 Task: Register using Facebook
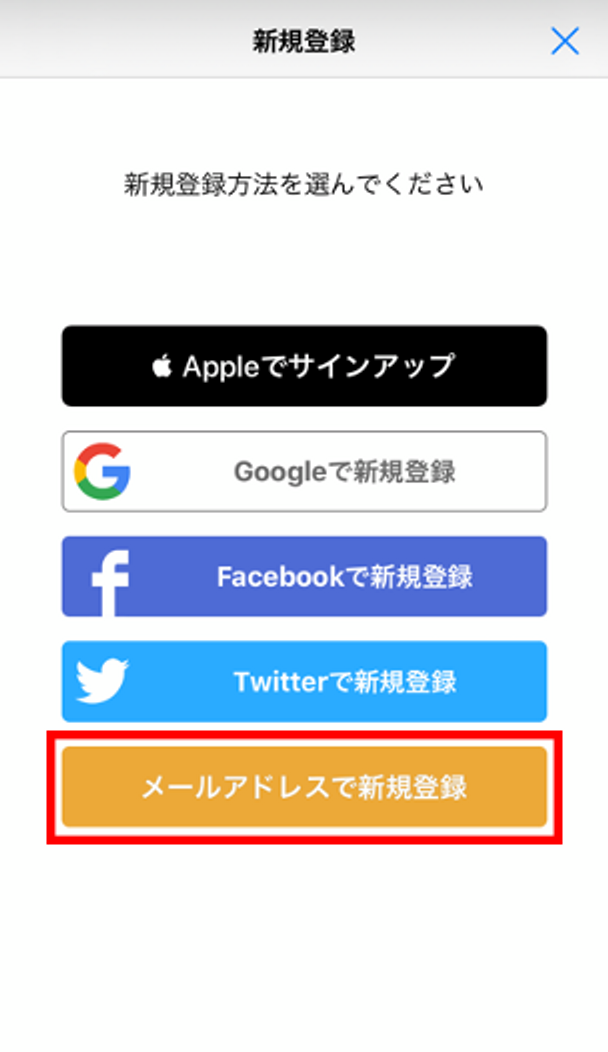304,577
